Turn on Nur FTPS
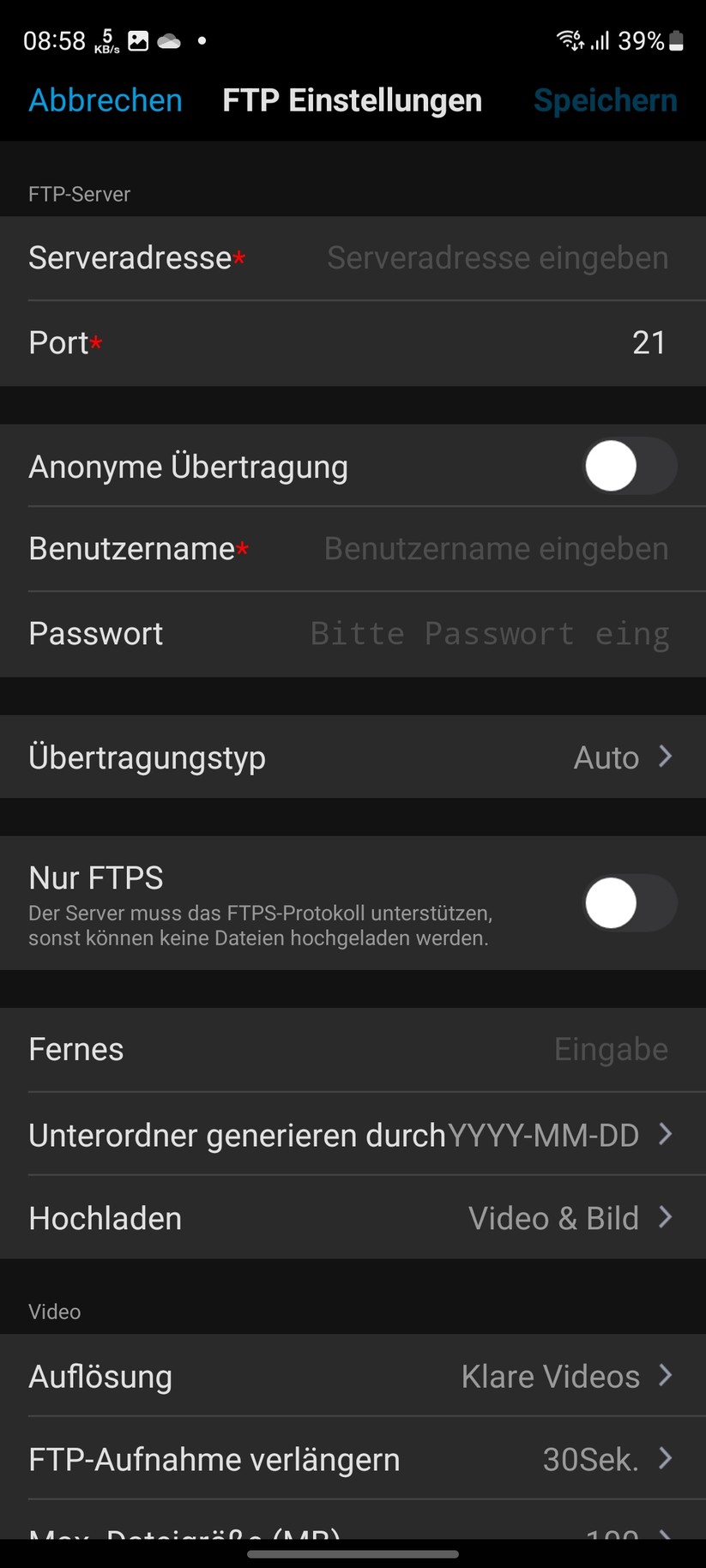 (x=630, y=902)
